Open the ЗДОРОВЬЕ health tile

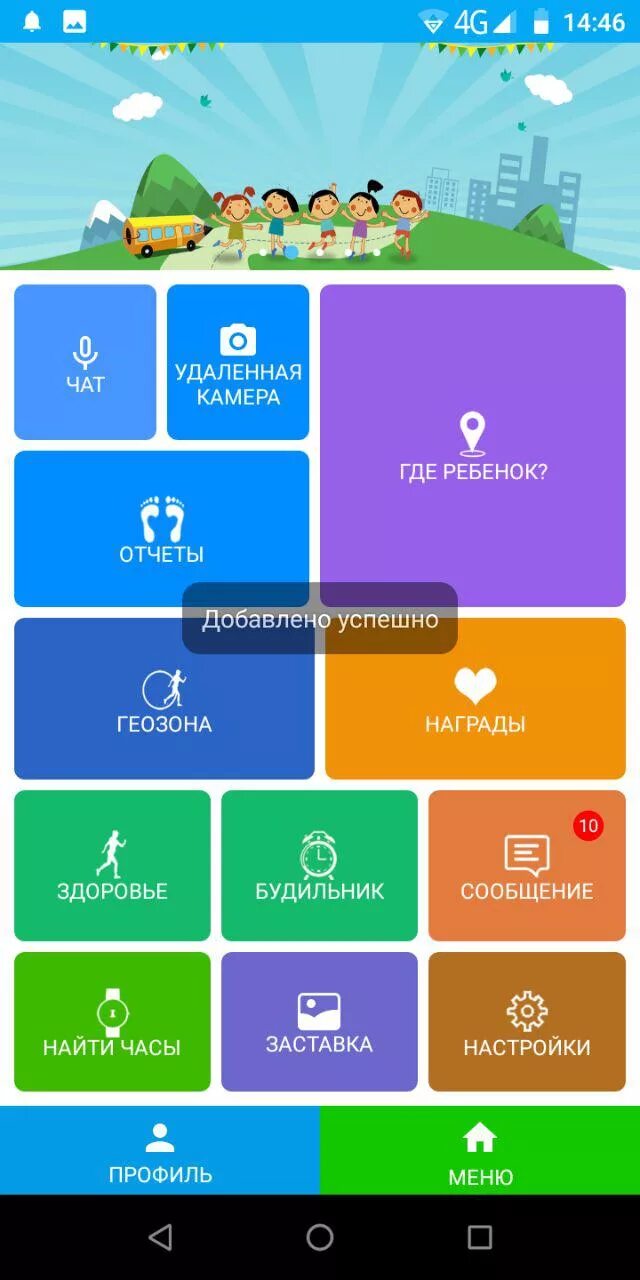112,865
